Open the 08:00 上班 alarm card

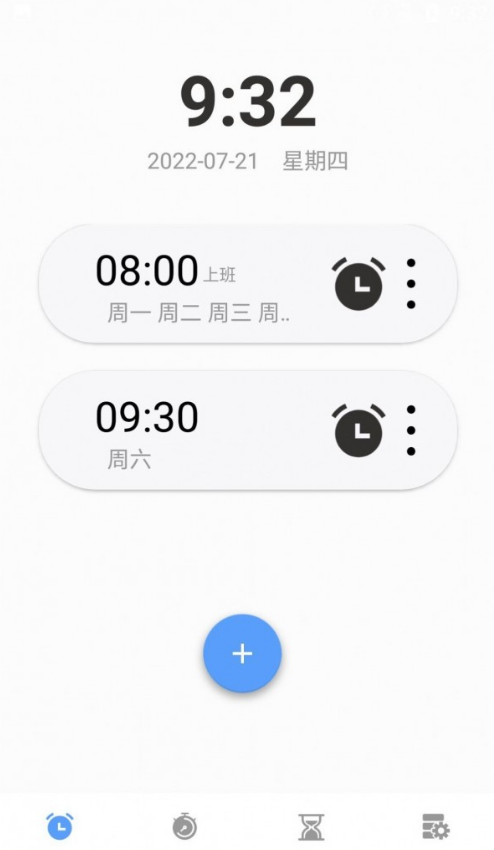click(x=248, y=284)
